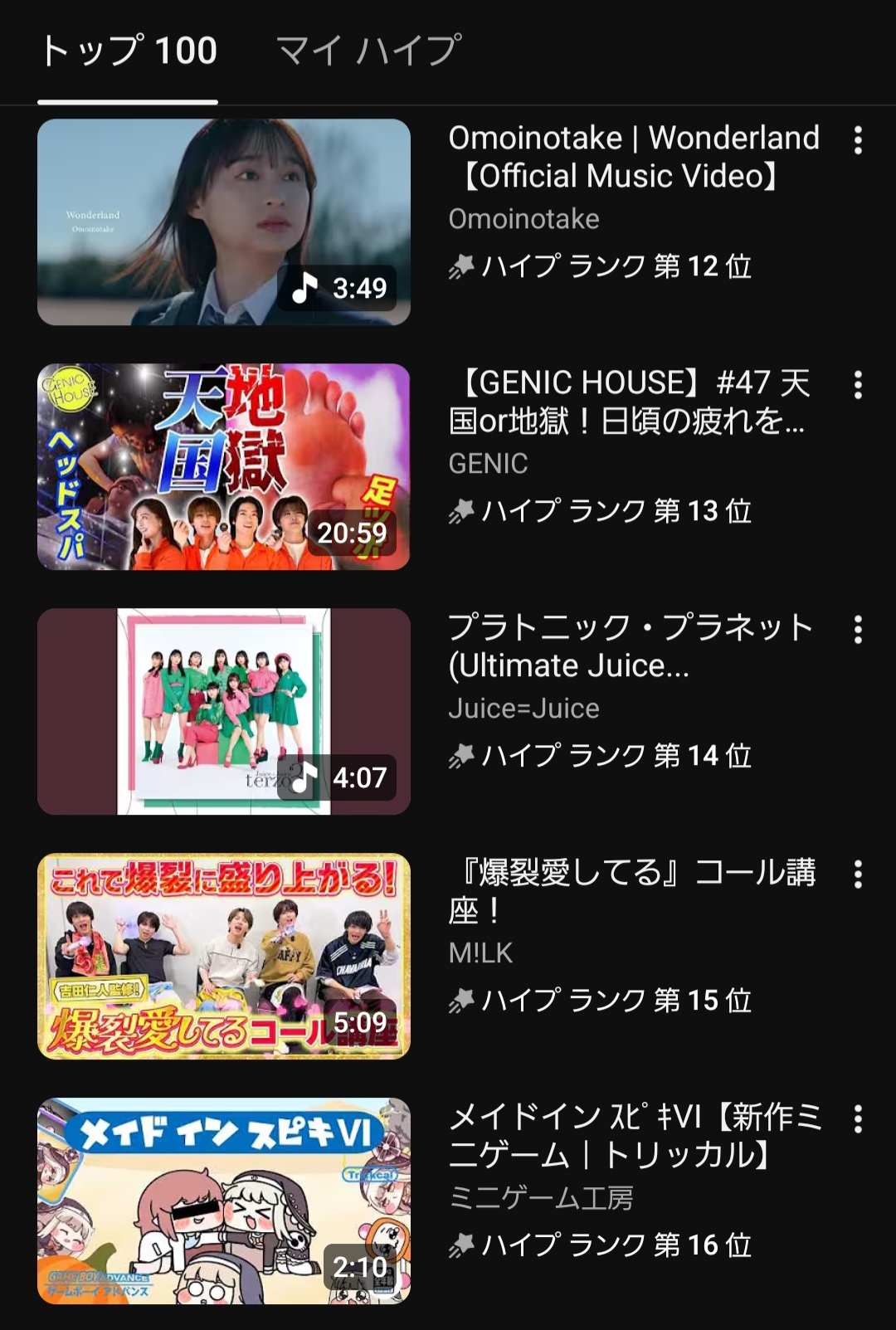
Task: Play the GENIC HOUSE #47 video
Action: (224, 466)
